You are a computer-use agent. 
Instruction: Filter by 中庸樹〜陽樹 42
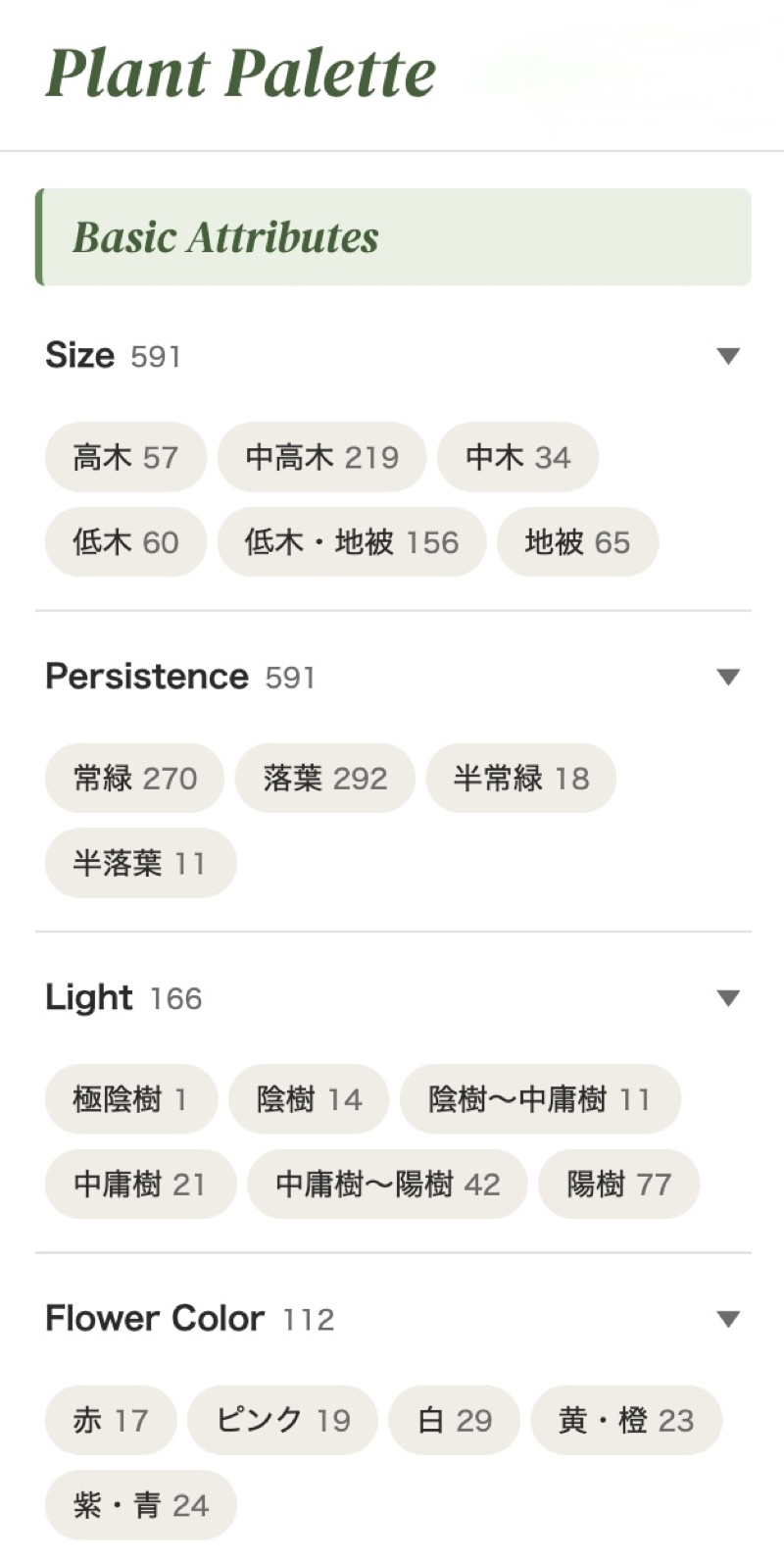click(x=387, y=1185)
